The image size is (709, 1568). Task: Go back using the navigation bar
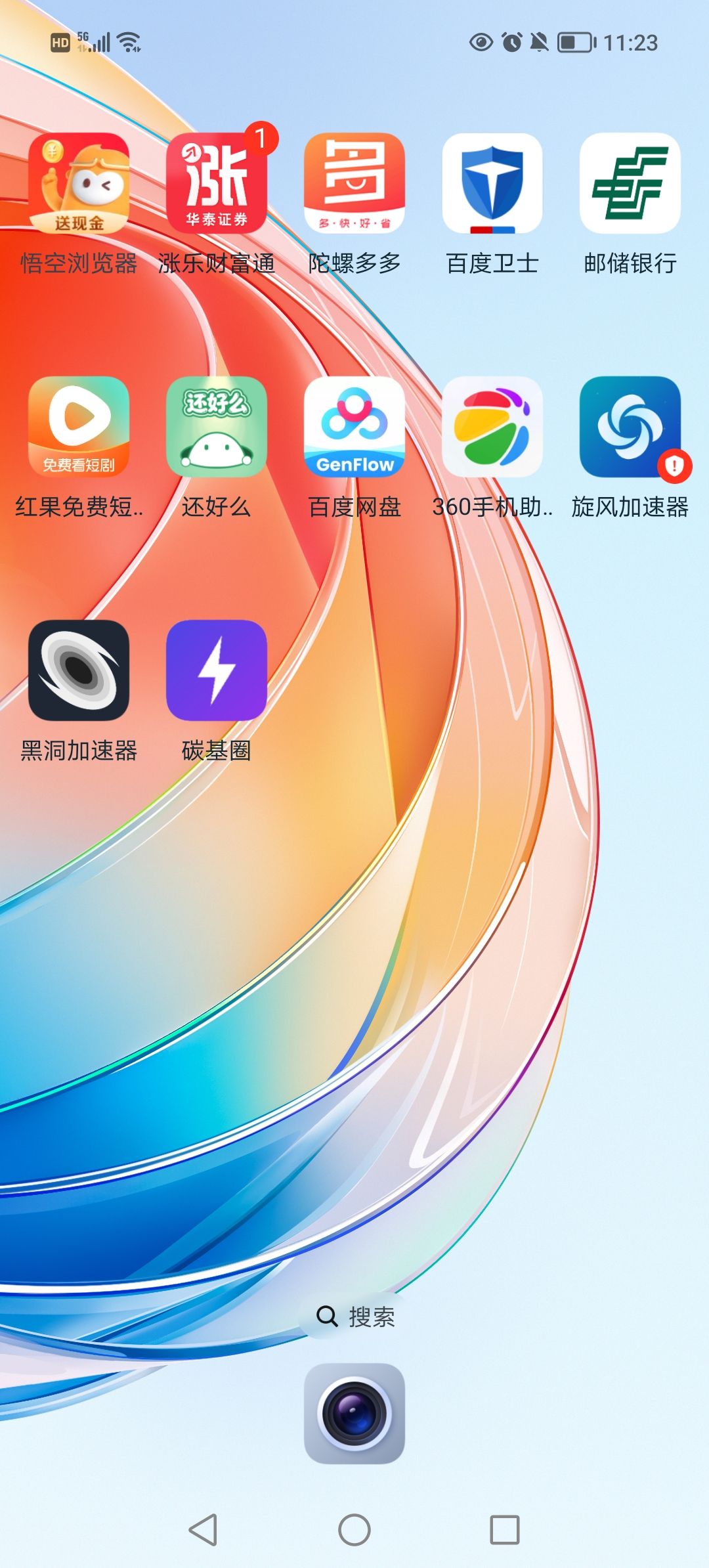pyautogui.click(x=204, y=1530)
